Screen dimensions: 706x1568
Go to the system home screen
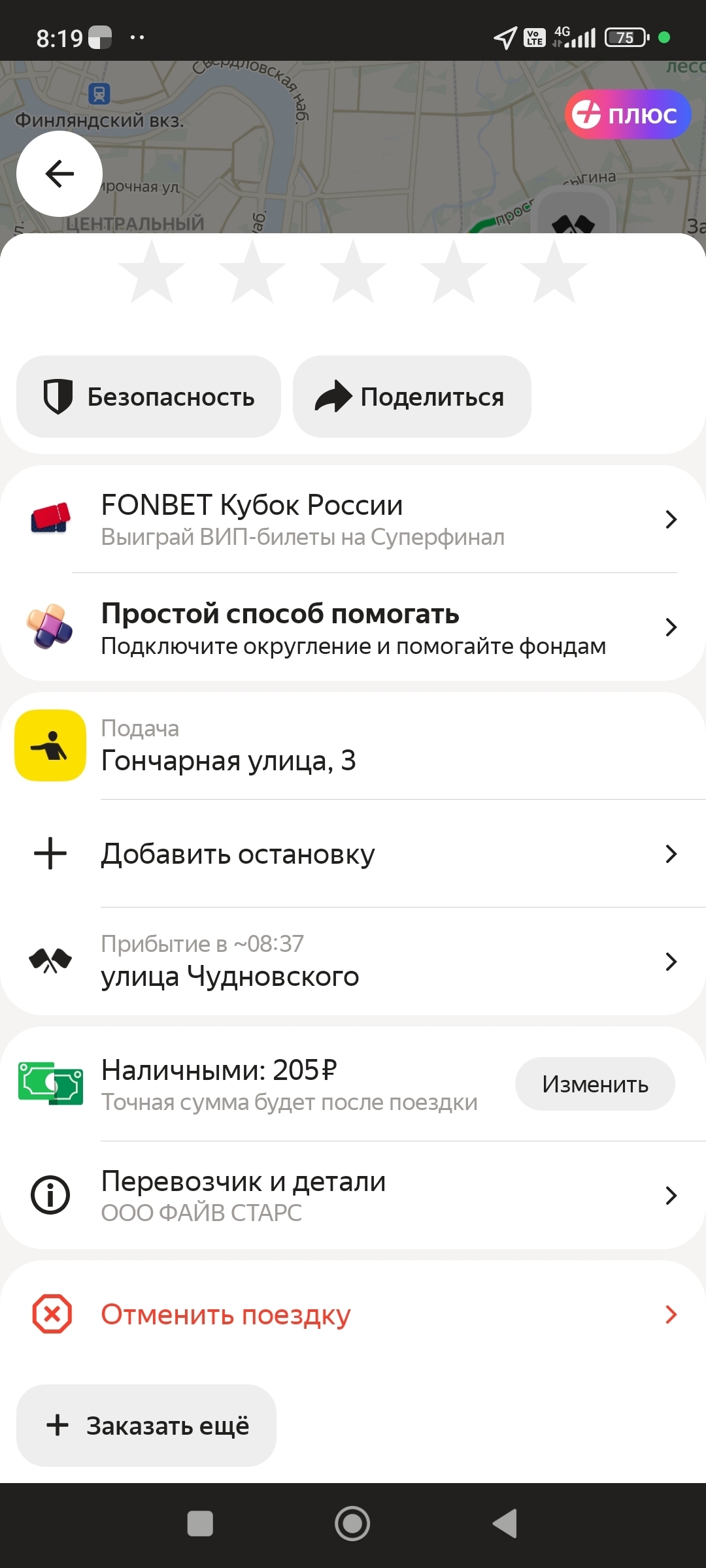point(352,1524)
